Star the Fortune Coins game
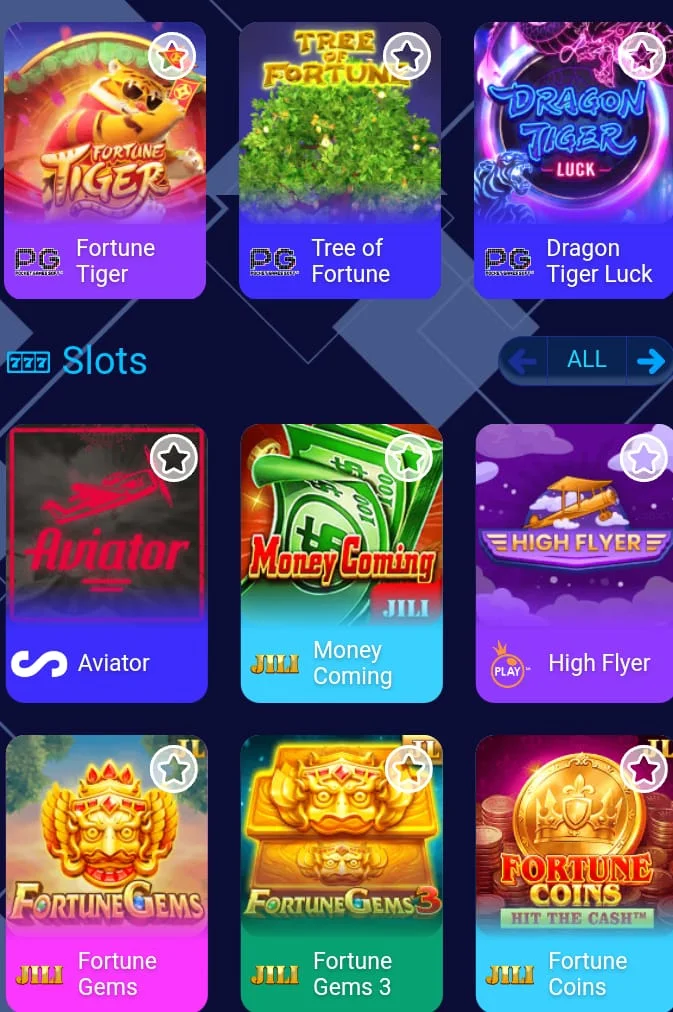 644,769
